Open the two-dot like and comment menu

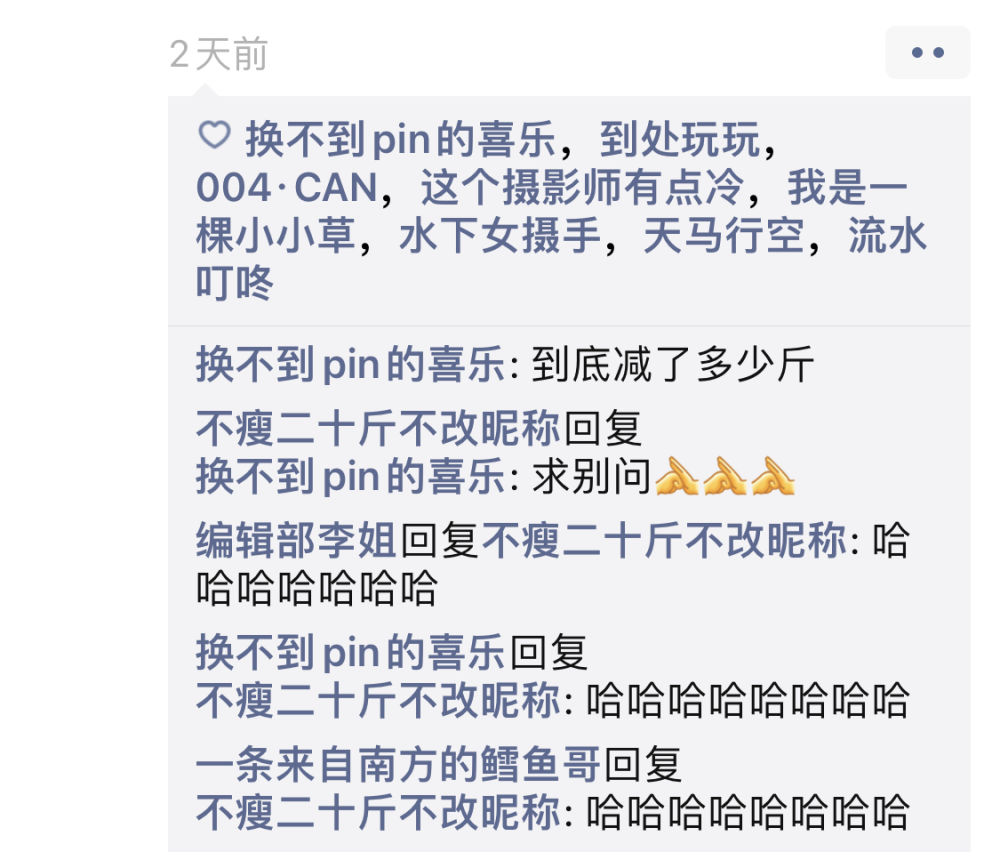coord(927,53)
